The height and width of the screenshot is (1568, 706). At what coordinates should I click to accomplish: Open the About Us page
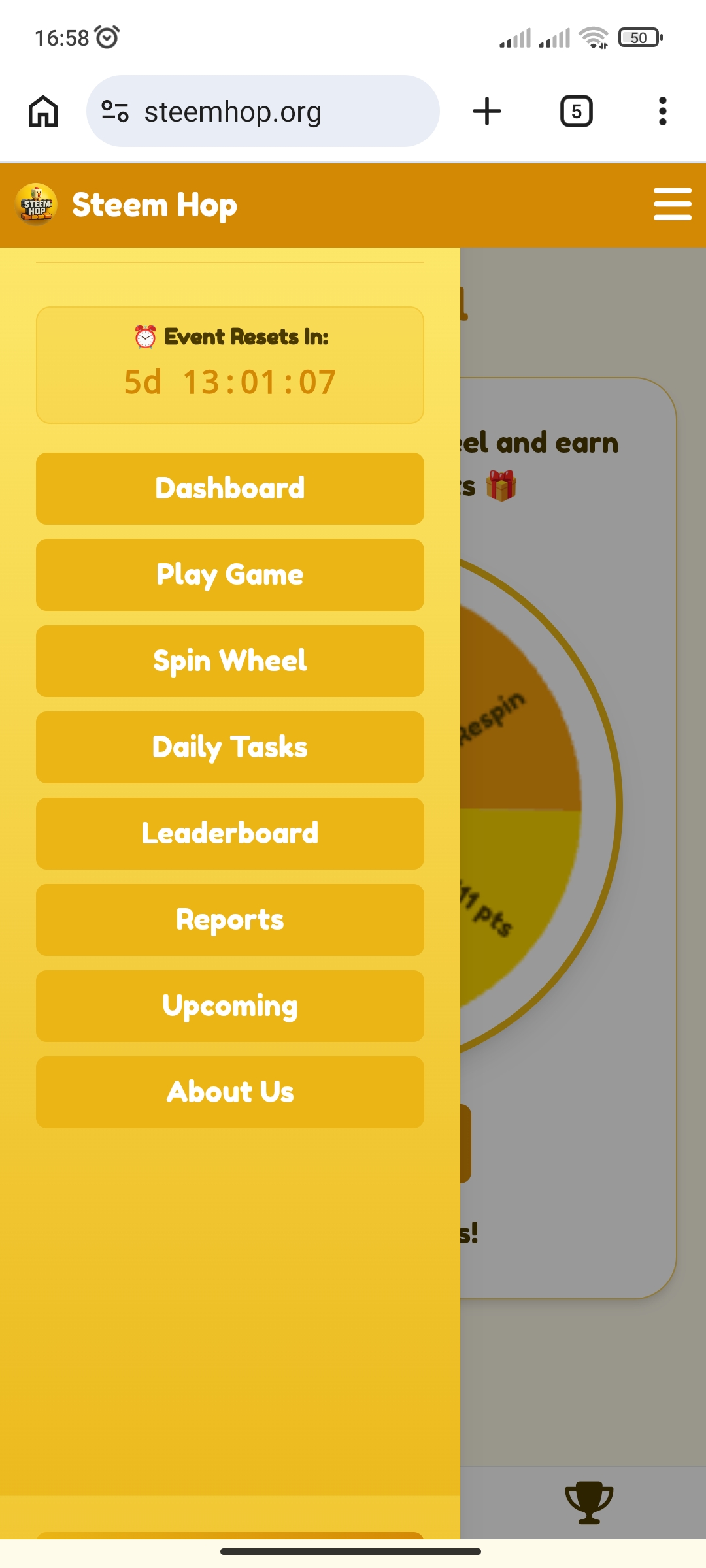(230, 1092)
